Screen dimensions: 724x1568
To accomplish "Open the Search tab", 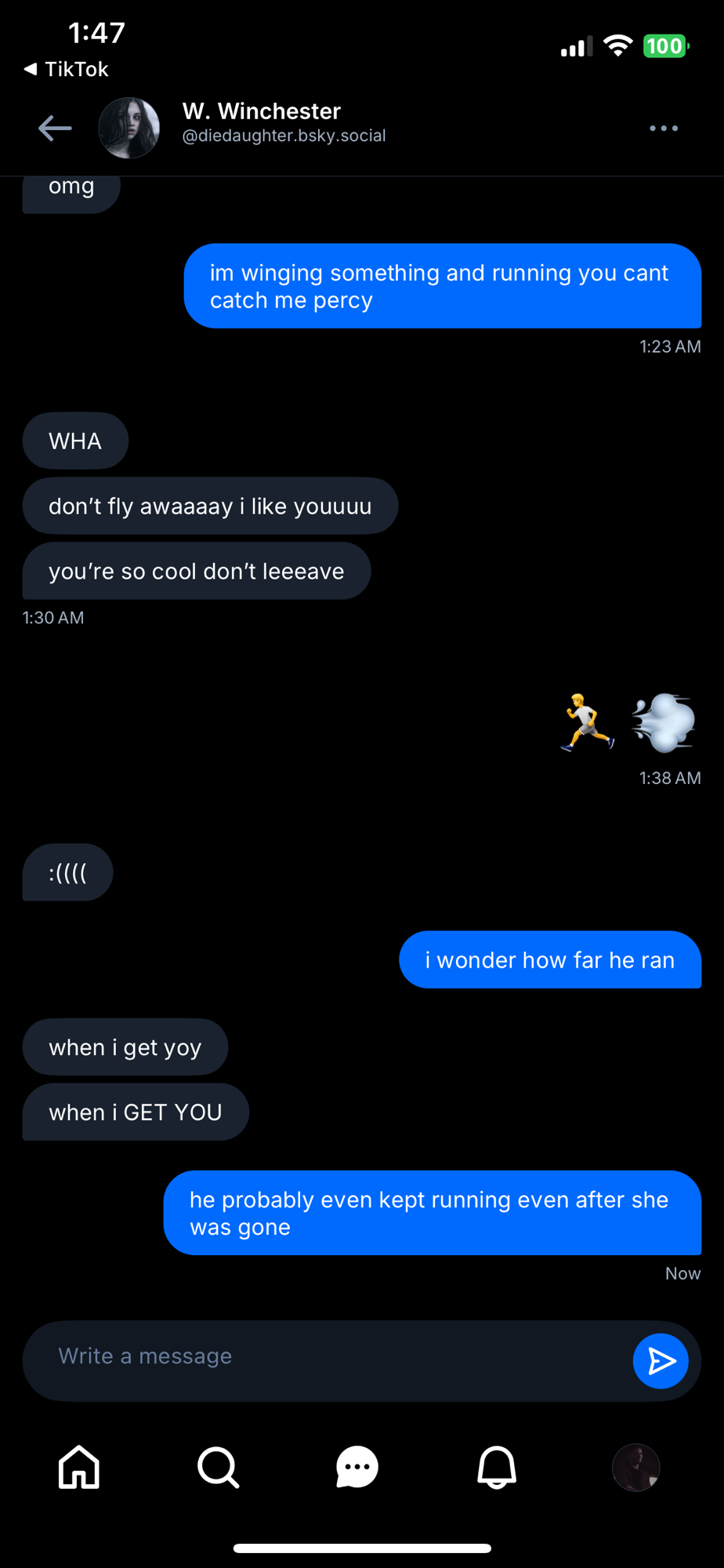I will coord(218,1467).
